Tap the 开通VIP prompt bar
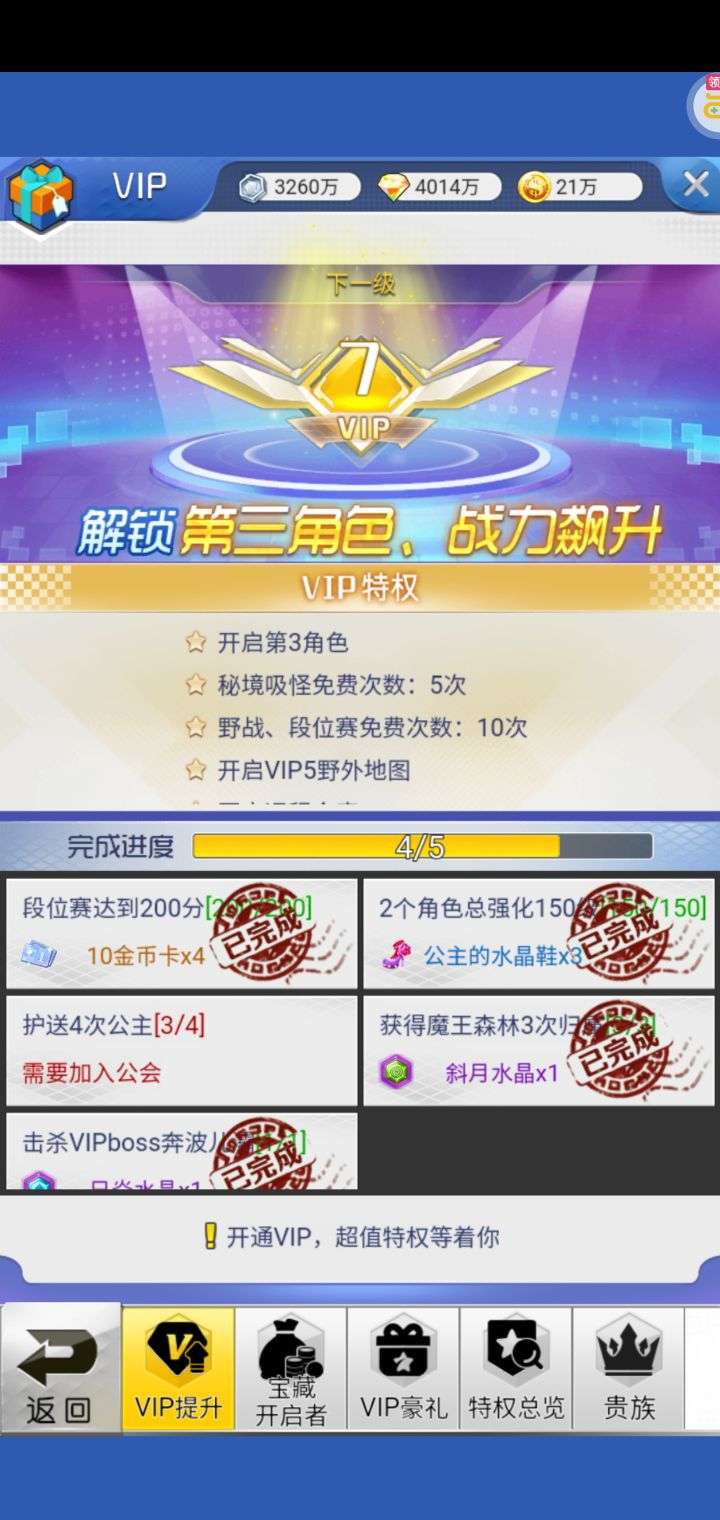The height and width of the screenshot is (1520, 720). [360, 1237]
